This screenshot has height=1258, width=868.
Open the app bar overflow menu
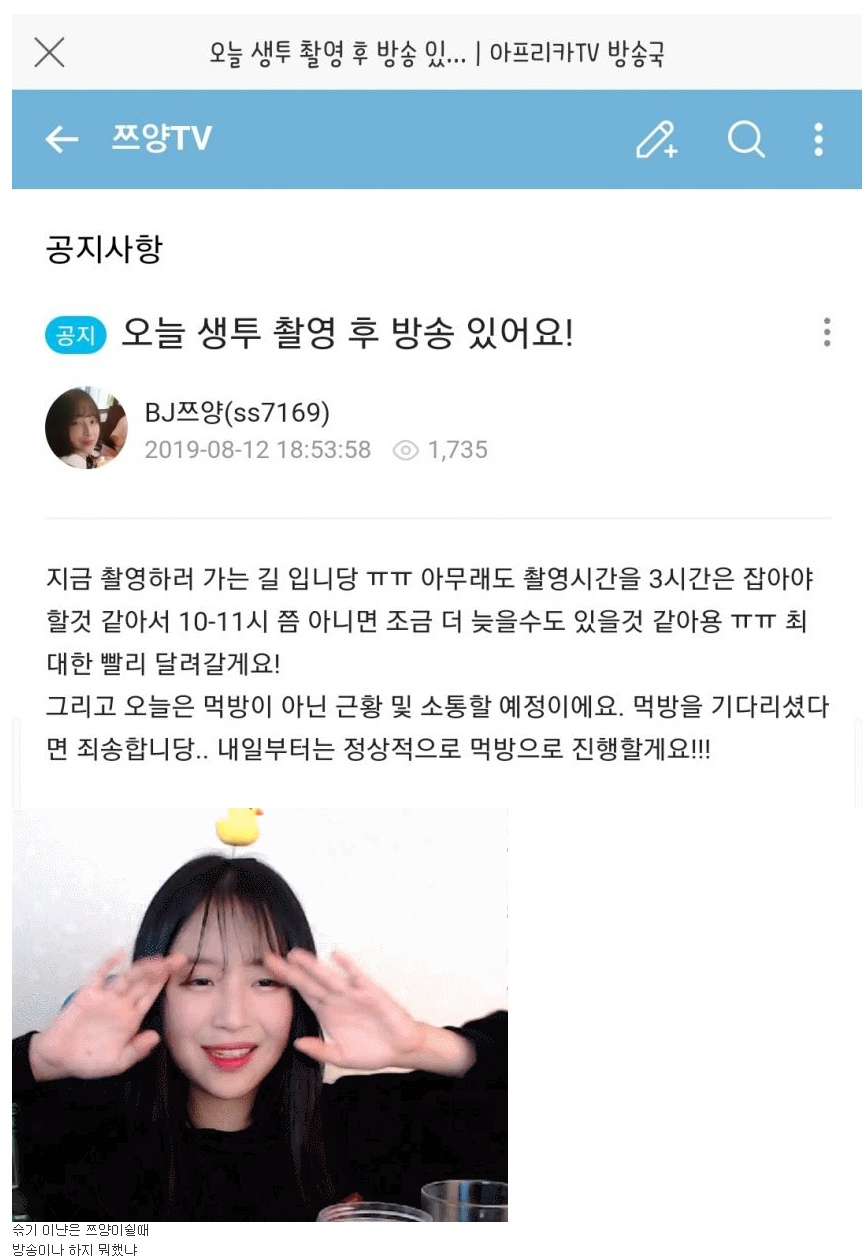(818, 140)
